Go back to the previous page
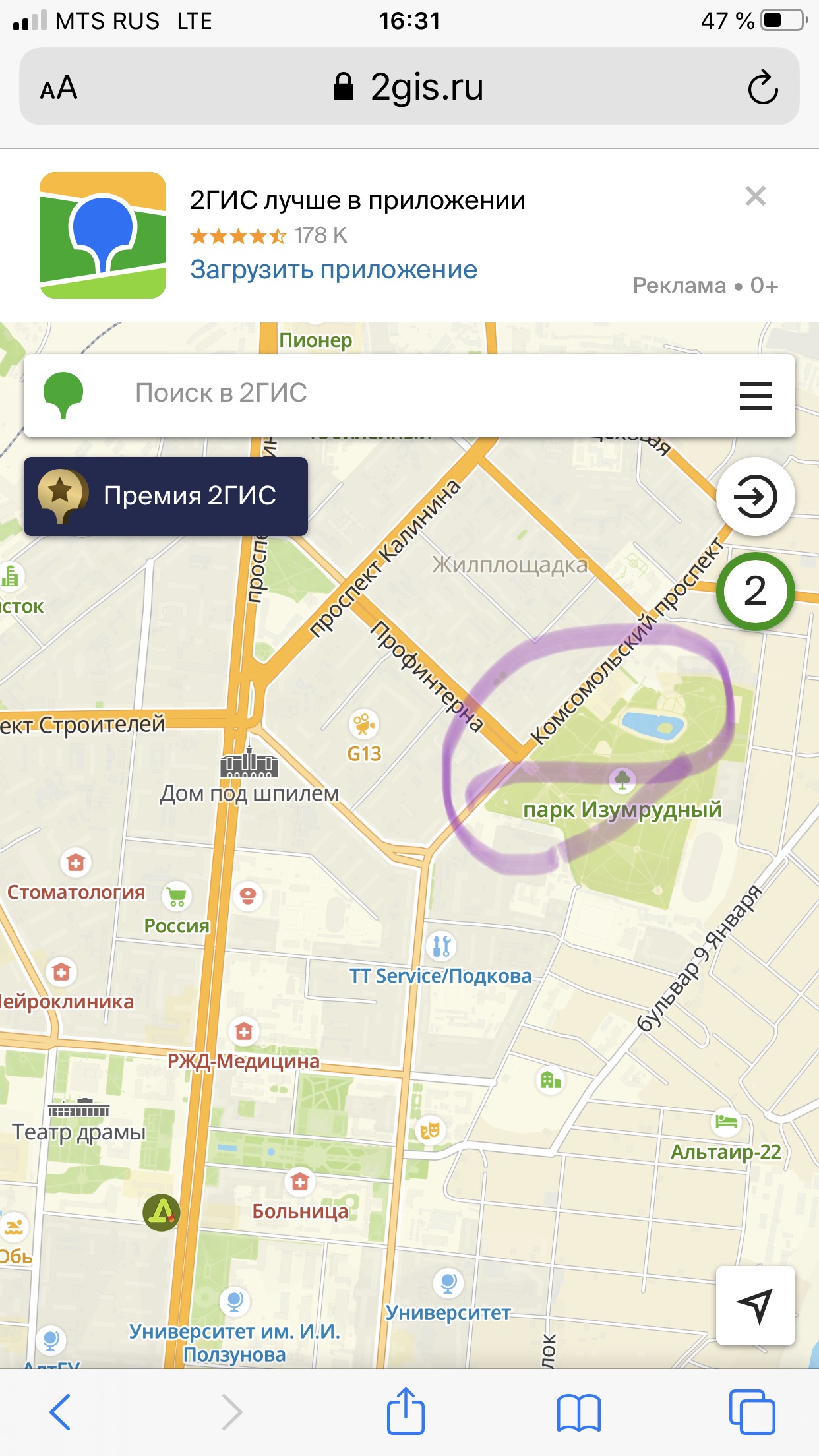This screenshot has height=1456, width=819. coord(60,1412)
